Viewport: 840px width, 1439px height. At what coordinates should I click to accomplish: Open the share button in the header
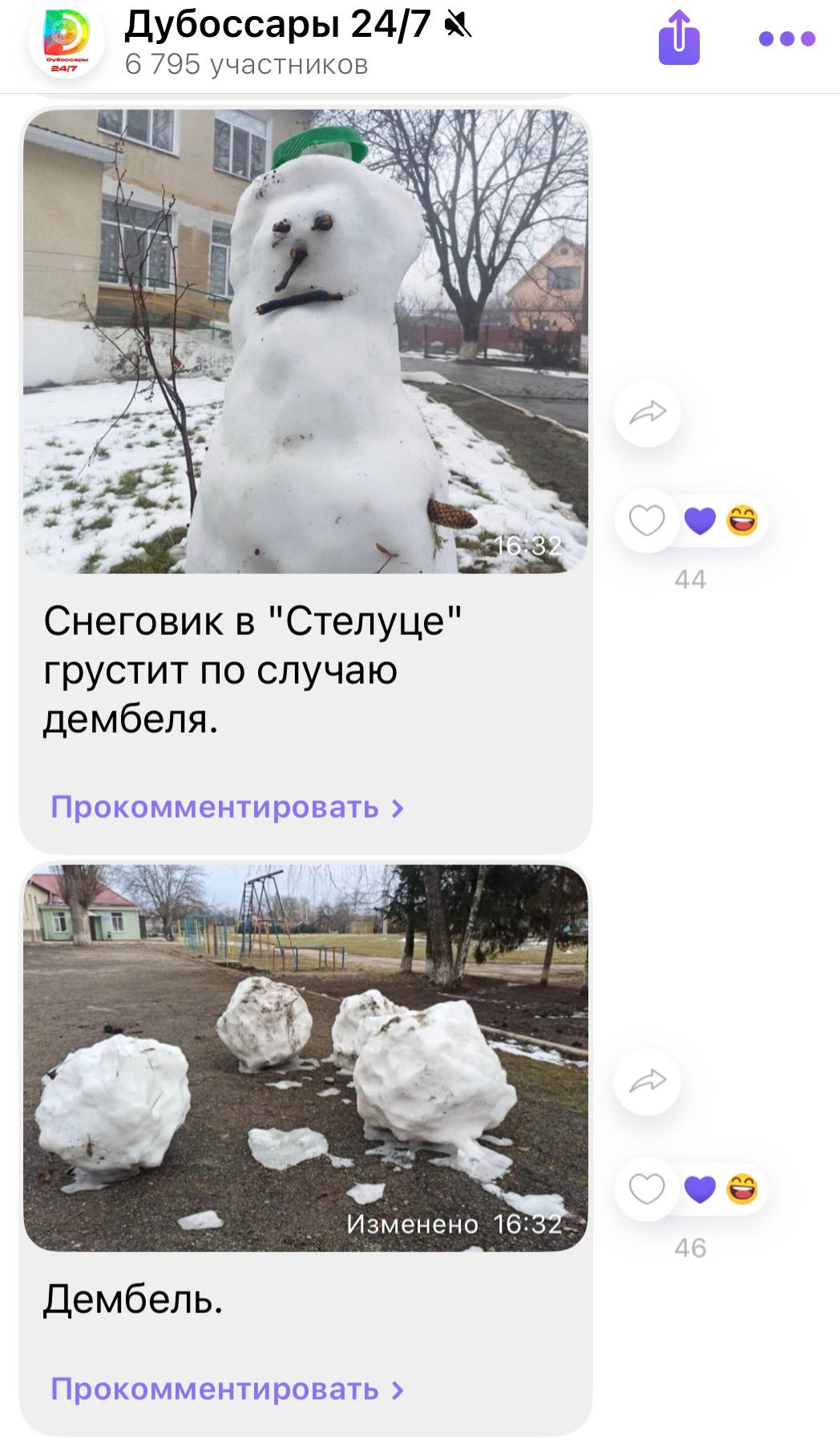pos(679,38)
